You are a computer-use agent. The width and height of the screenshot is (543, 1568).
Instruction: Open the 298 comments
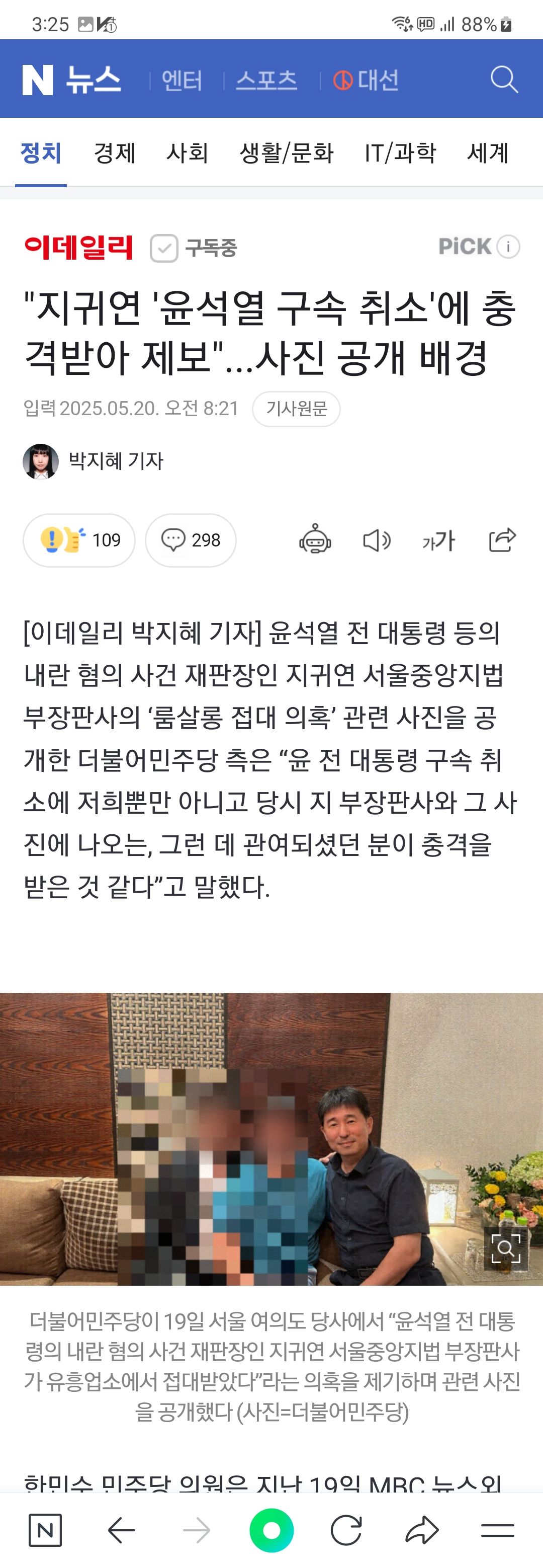pos(191,540)
